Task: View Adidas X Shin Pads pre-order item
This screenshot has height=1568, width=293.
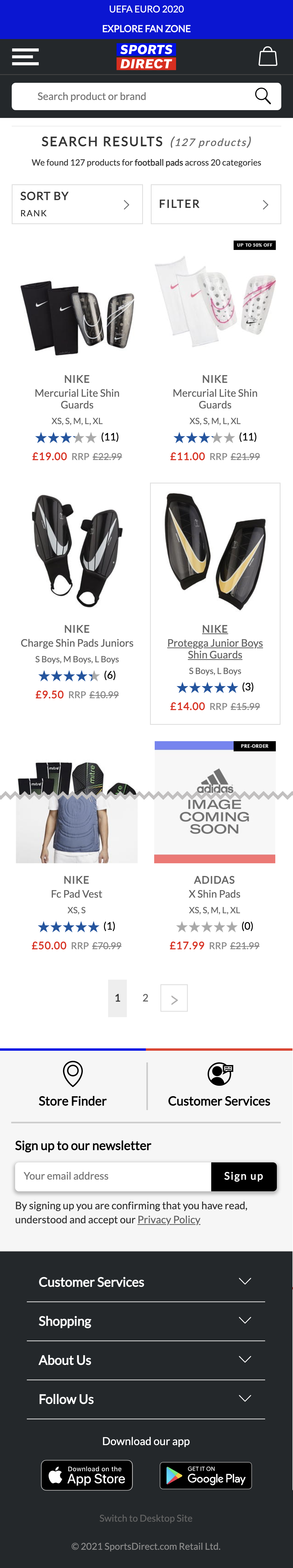Action: tap(214, 893)
